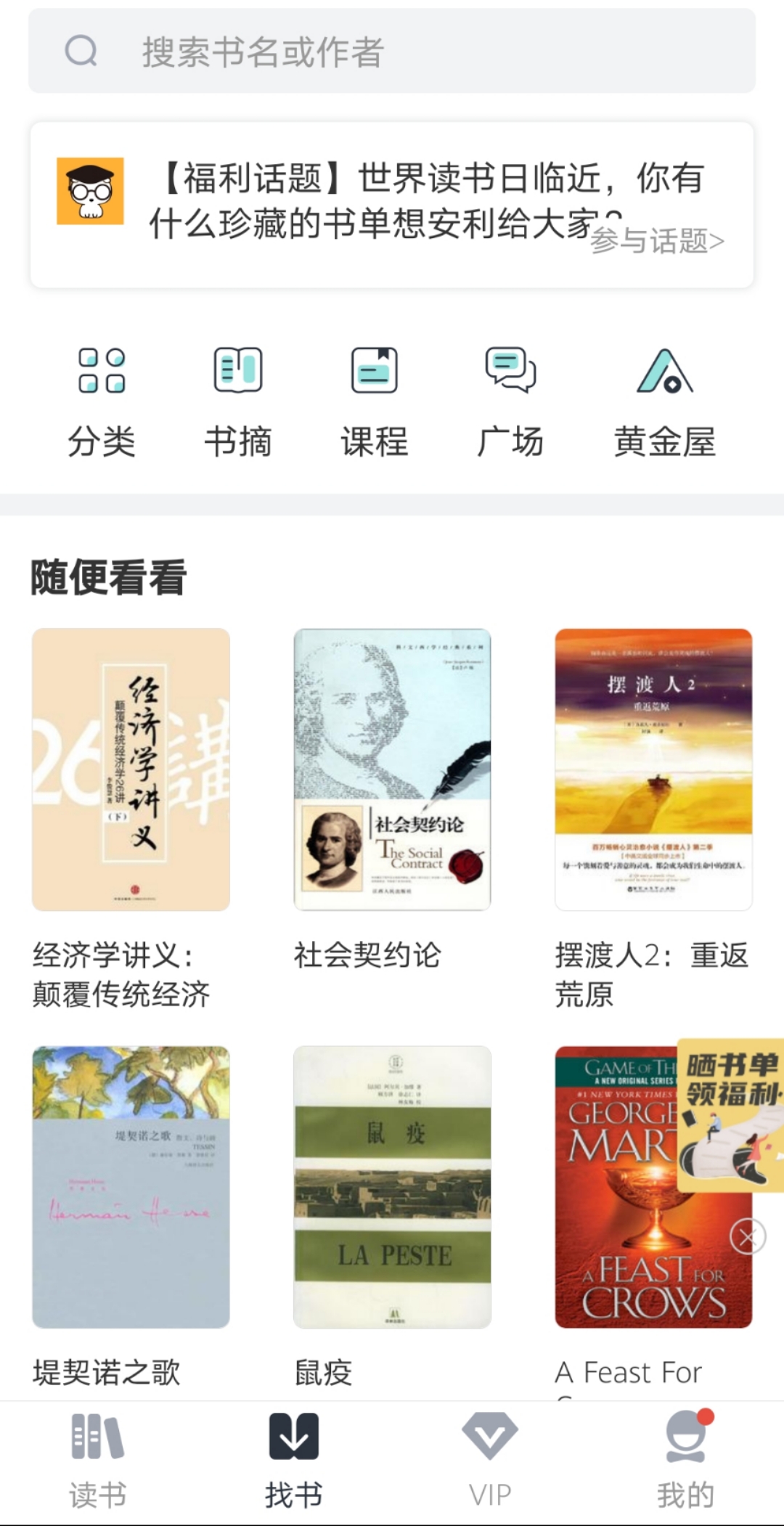784x1526 pixels.
Task: Go to 书摘 book excerpts
Action: (238, 401)
